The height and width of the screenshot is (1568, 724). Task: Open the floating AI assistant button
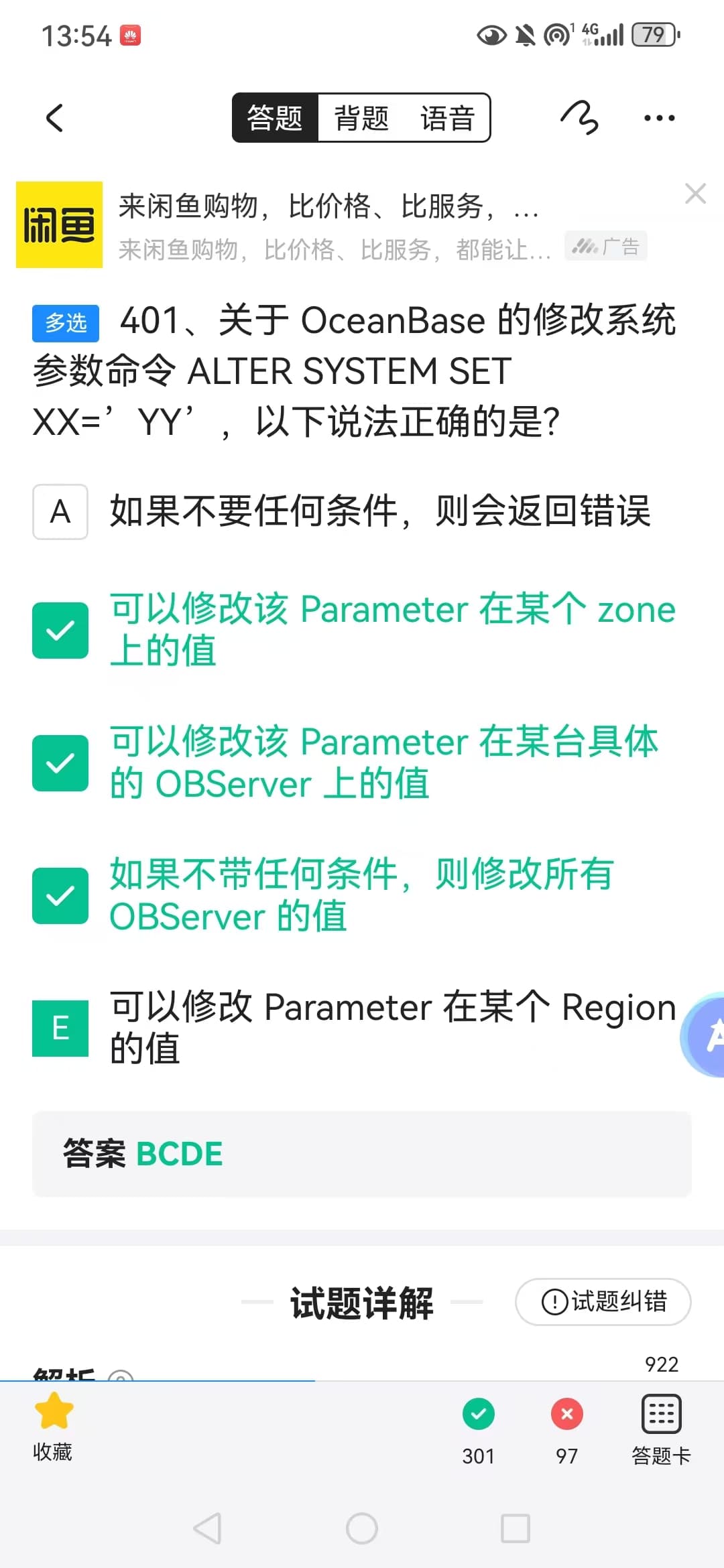tap(704, 1035)
